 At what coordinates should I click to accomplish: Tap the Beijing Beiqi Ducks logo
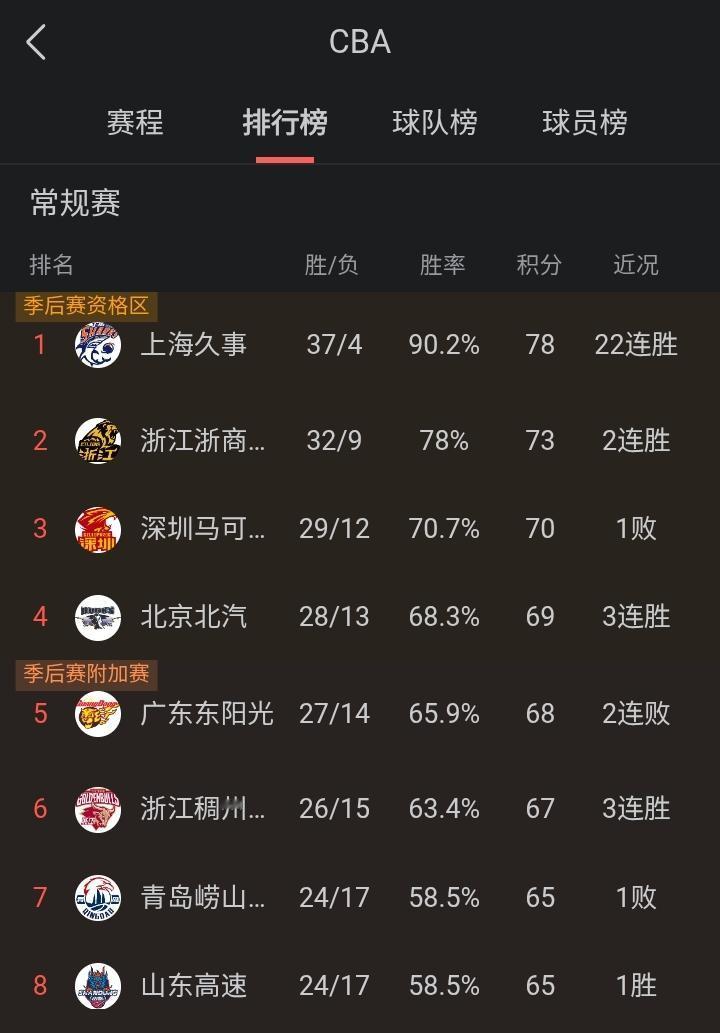pyautogui.click(x=96, y=617)
